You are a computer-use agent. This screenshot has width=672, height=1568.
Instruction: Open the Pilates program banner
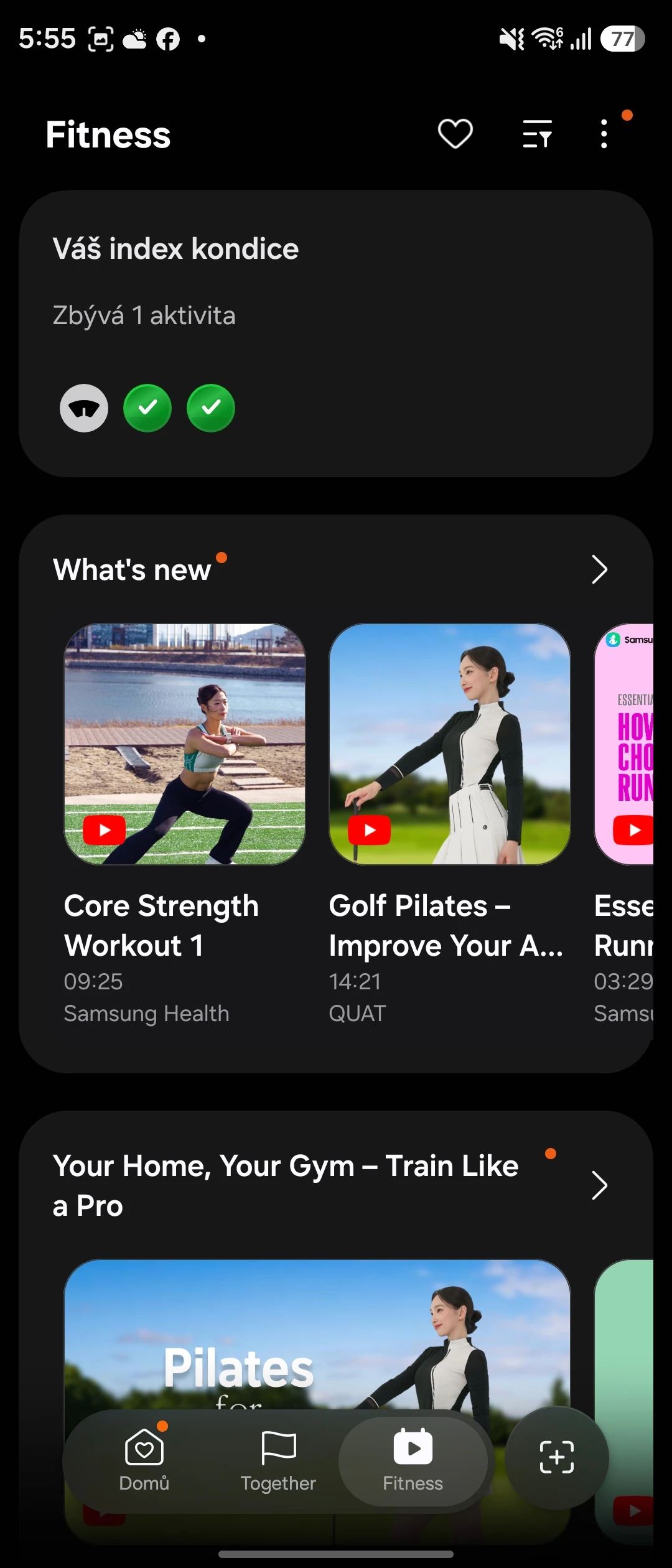point(317,1333)
